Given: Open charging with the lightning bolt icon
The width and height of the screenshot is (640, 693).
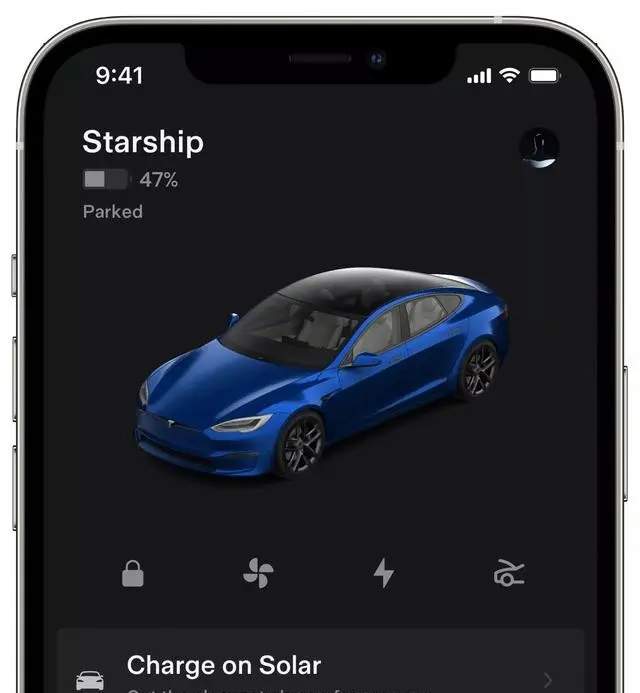Looking at the screenshot, I should coord(384,574).
